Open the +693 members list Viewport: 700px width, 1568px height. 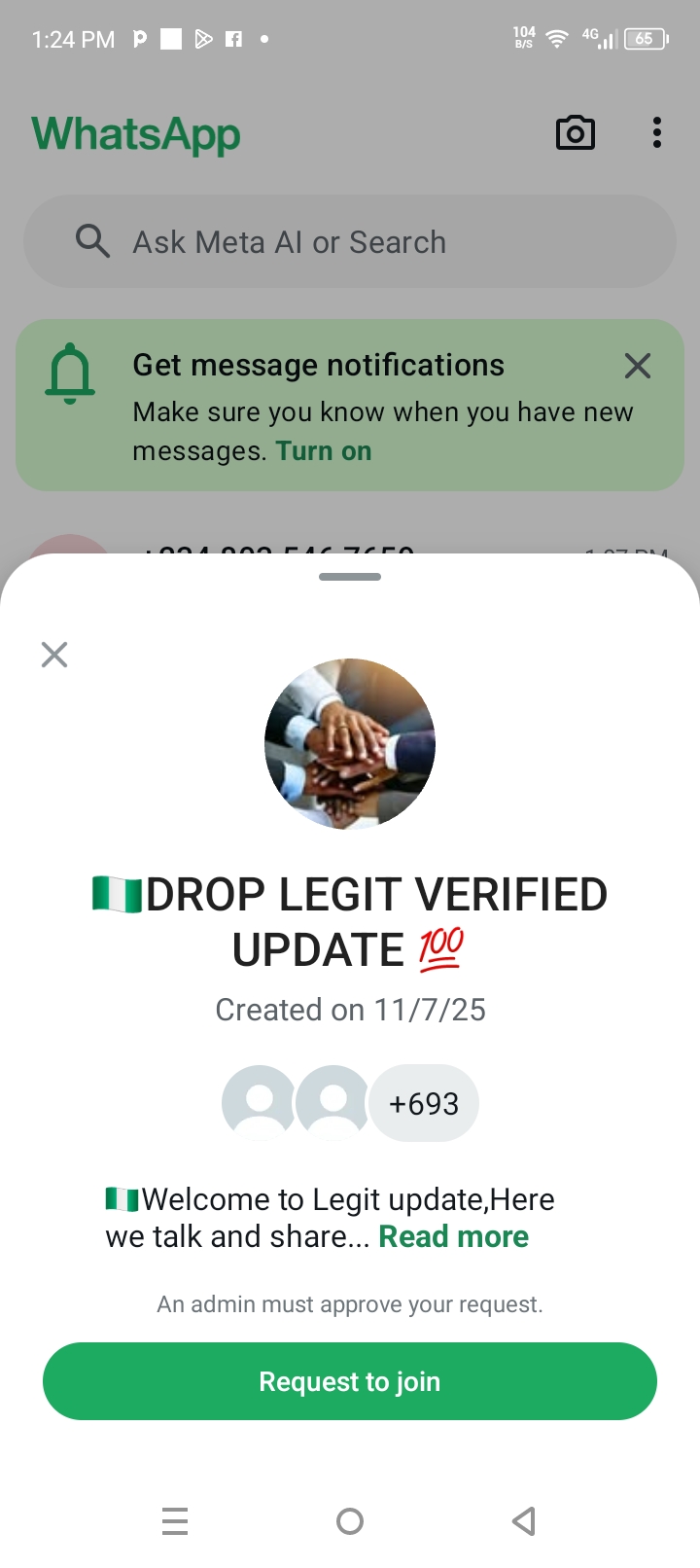pos(424,1103)
